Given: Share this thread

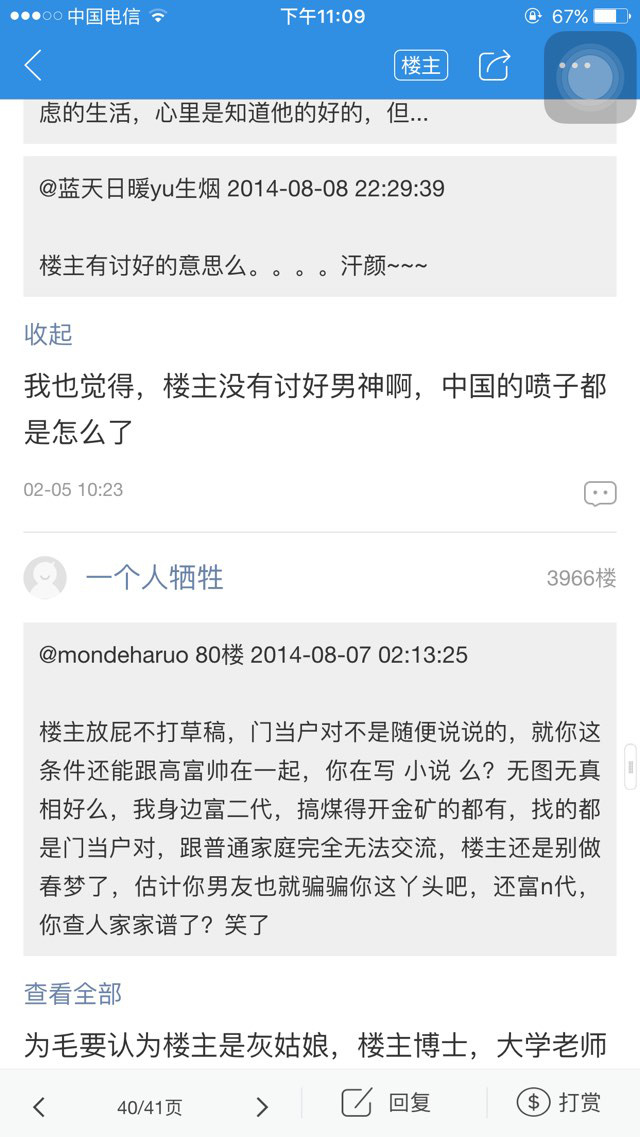Looking at the screenshot, I should pos(495,66).
